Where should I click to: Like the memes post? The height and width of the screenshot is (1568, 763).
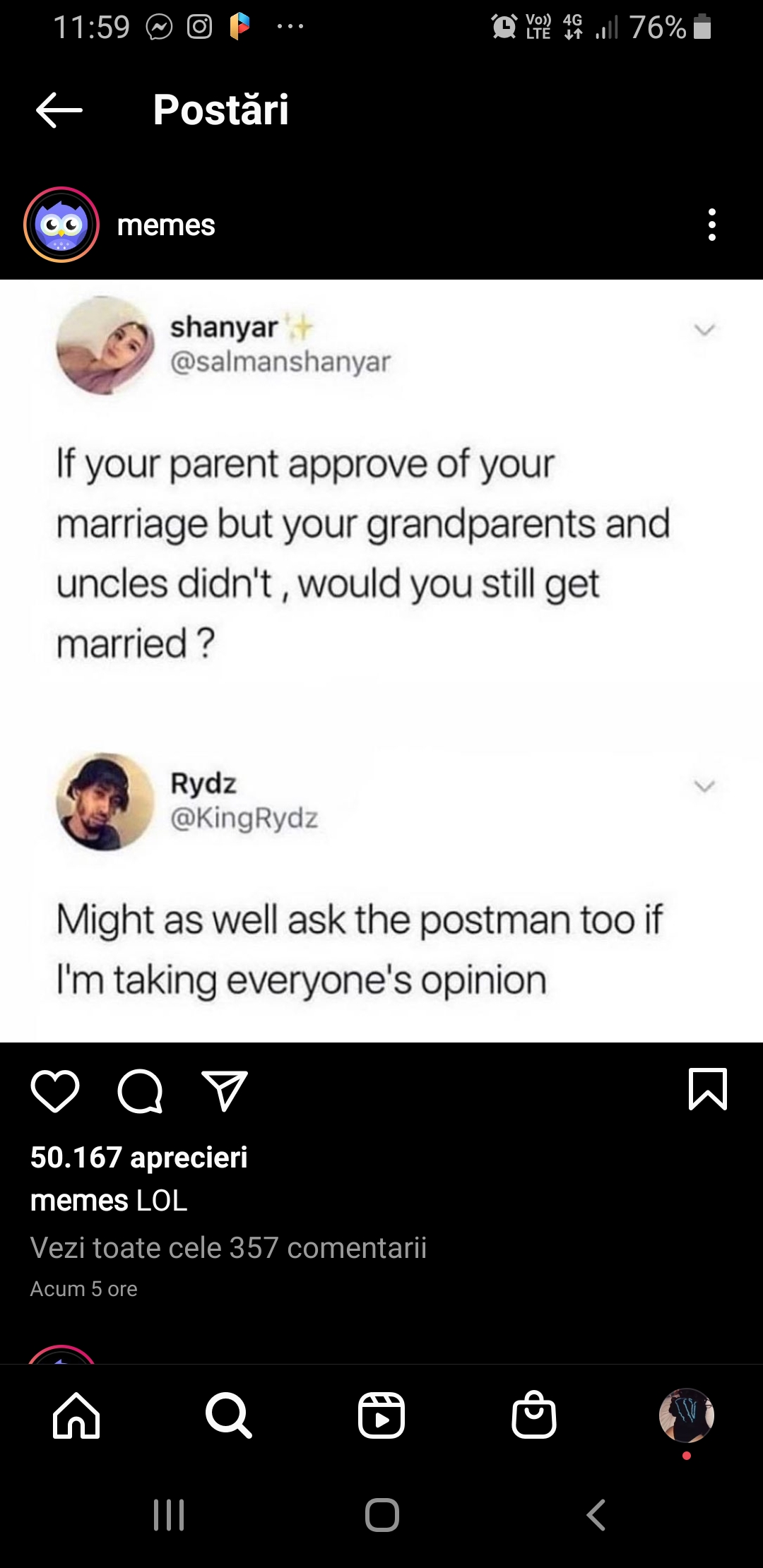(x=55, y=1091)
